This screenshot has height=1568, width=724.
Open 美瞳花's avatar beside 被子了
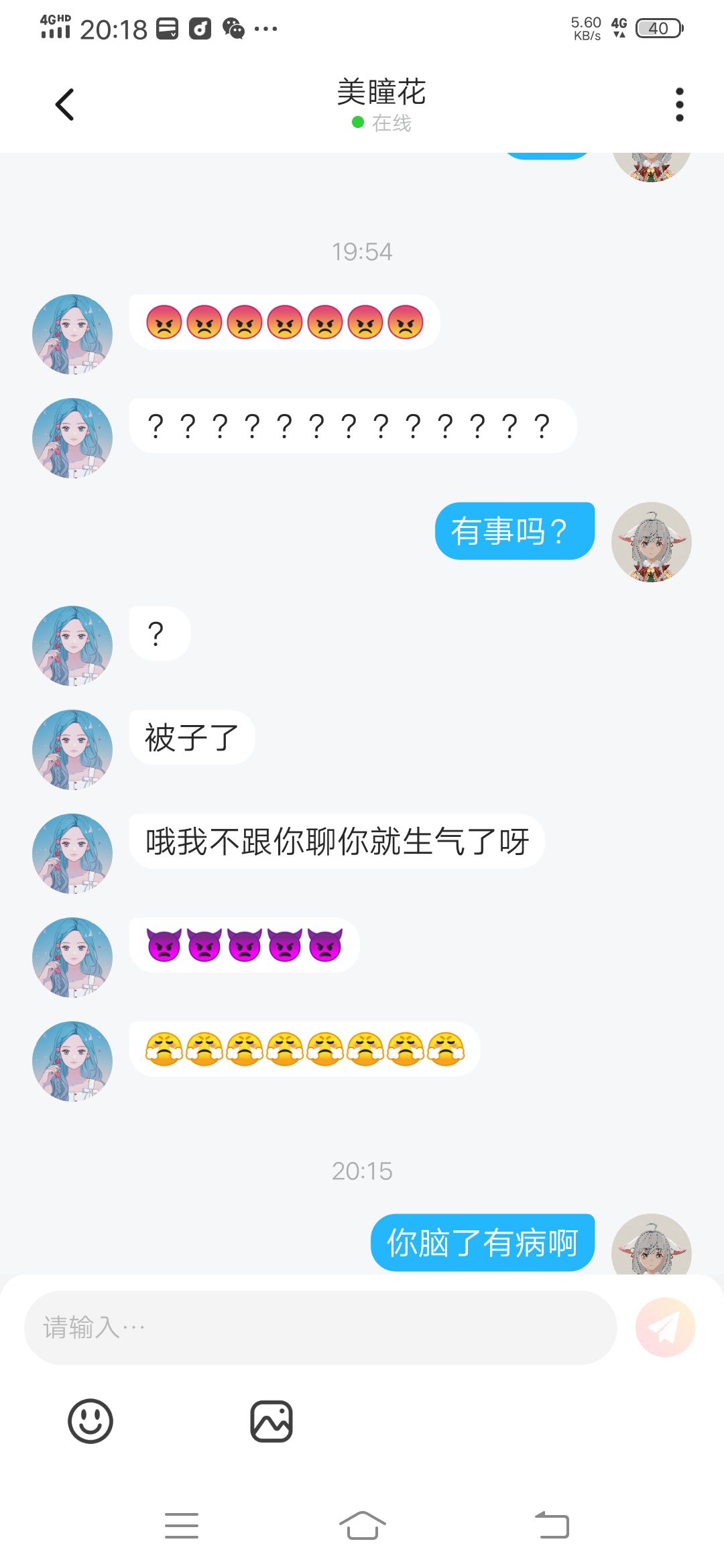click(72, 749)
